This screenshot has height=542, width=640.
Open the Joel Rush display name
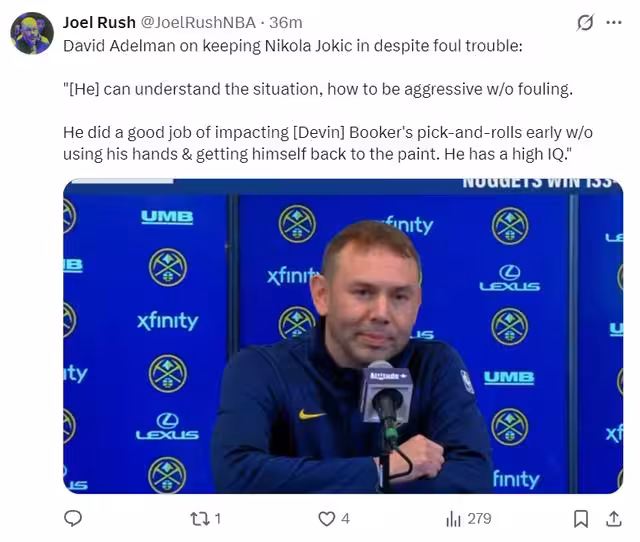[98, 22]
